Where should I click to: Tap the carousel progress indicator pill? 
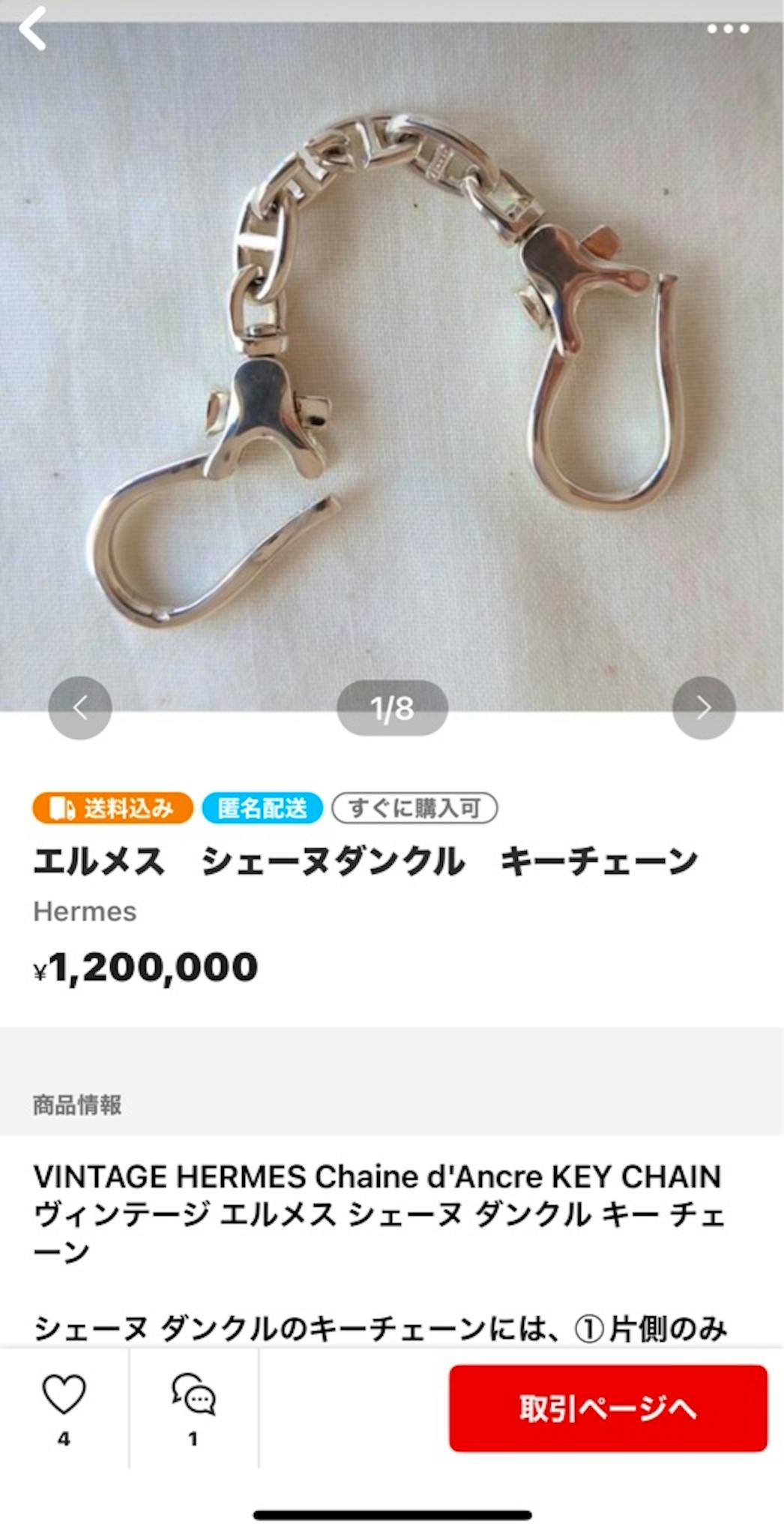pos(391,706)
